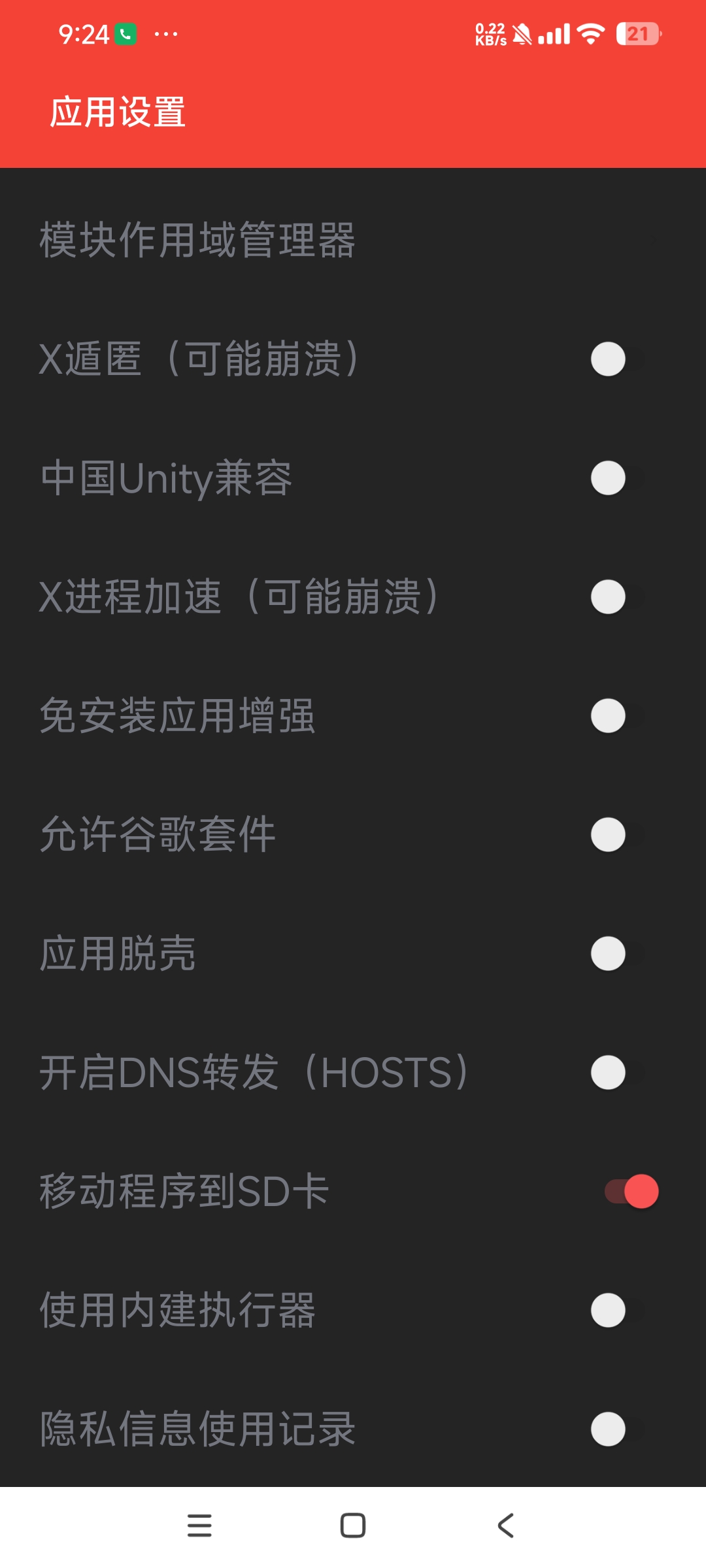Toggle 隐私信息使用记录 on
Screen dimensions: 706x1568
(617, 1429)
